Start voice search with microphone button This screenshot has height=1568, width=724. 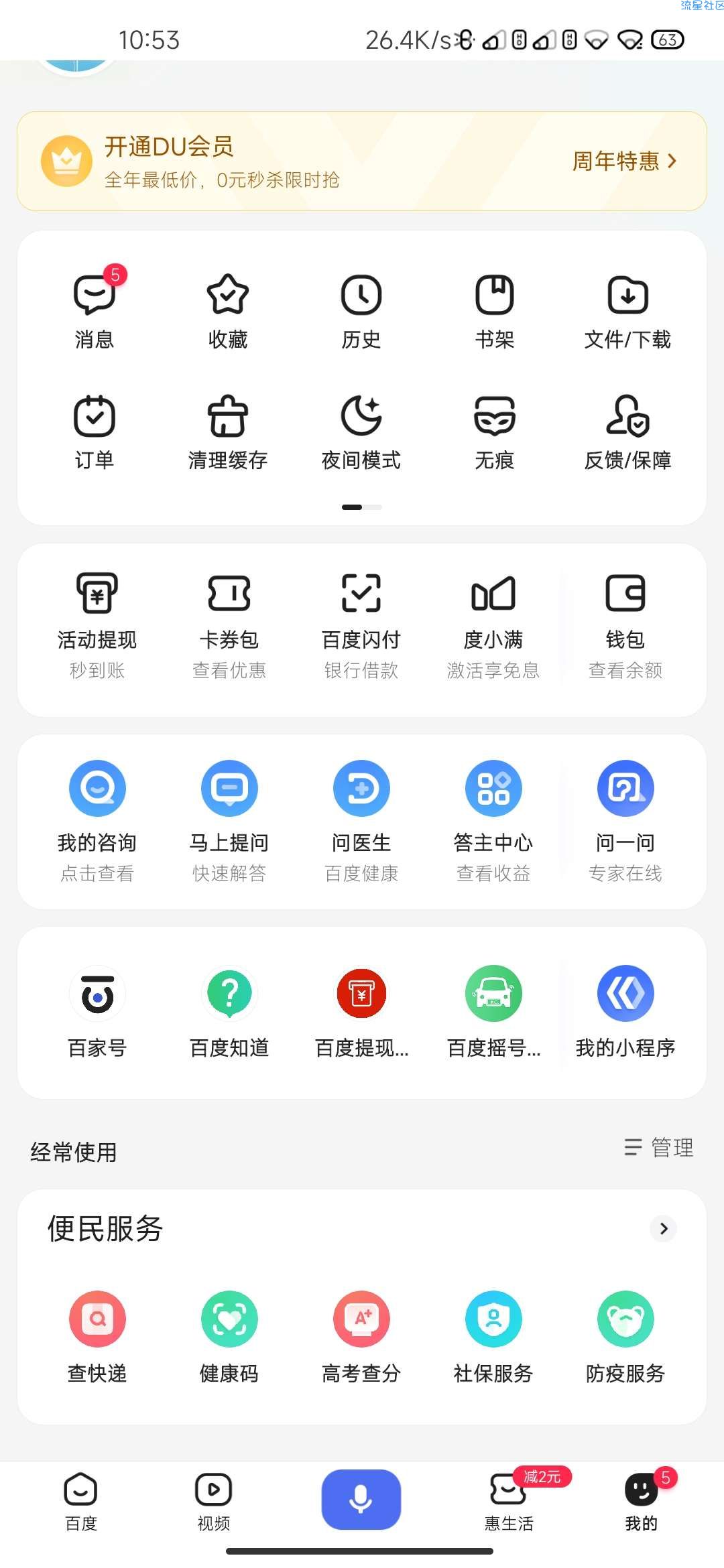[x=361, y=1500]
